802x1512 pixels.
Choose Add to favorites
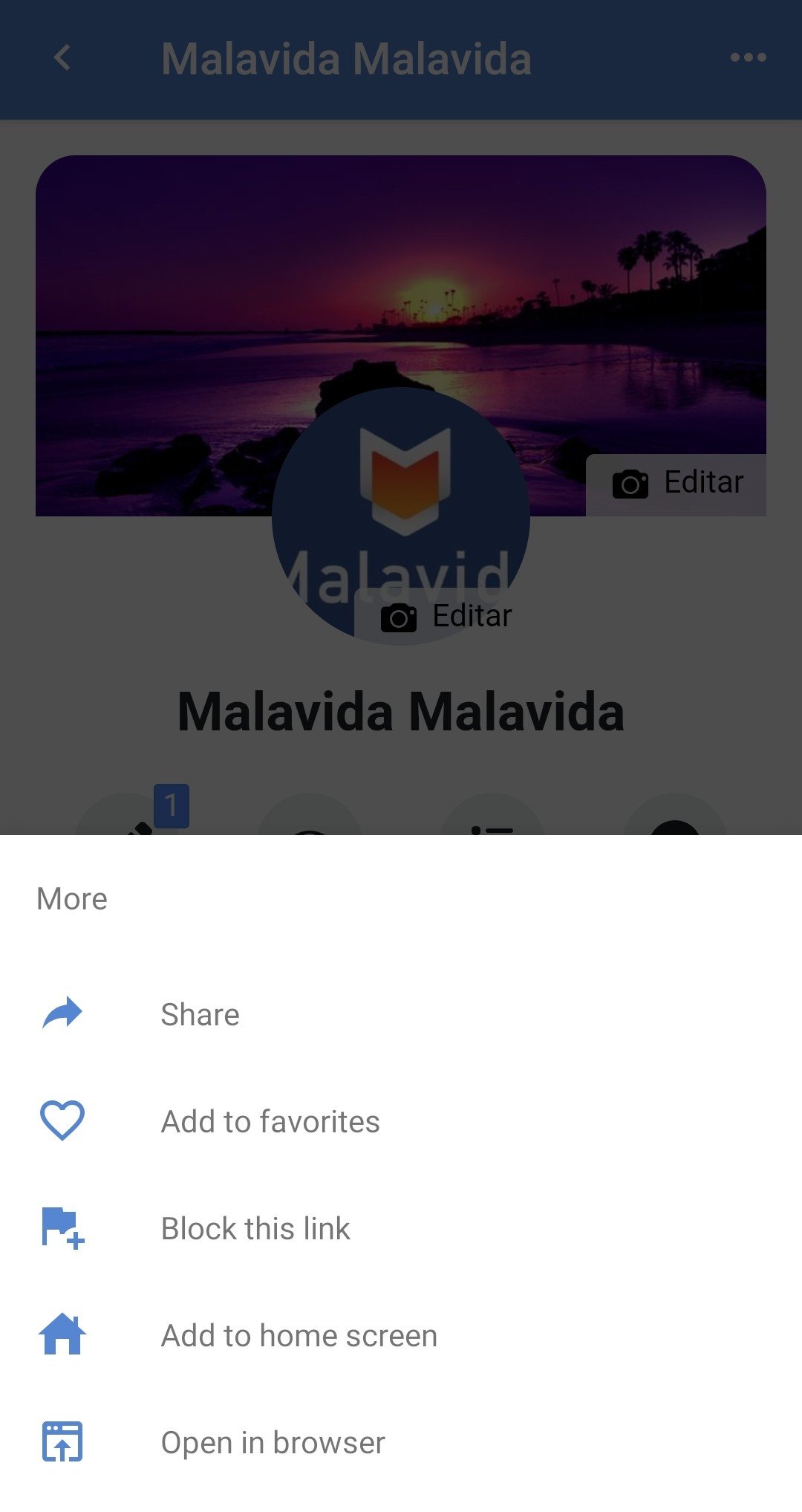[270, 1122]
